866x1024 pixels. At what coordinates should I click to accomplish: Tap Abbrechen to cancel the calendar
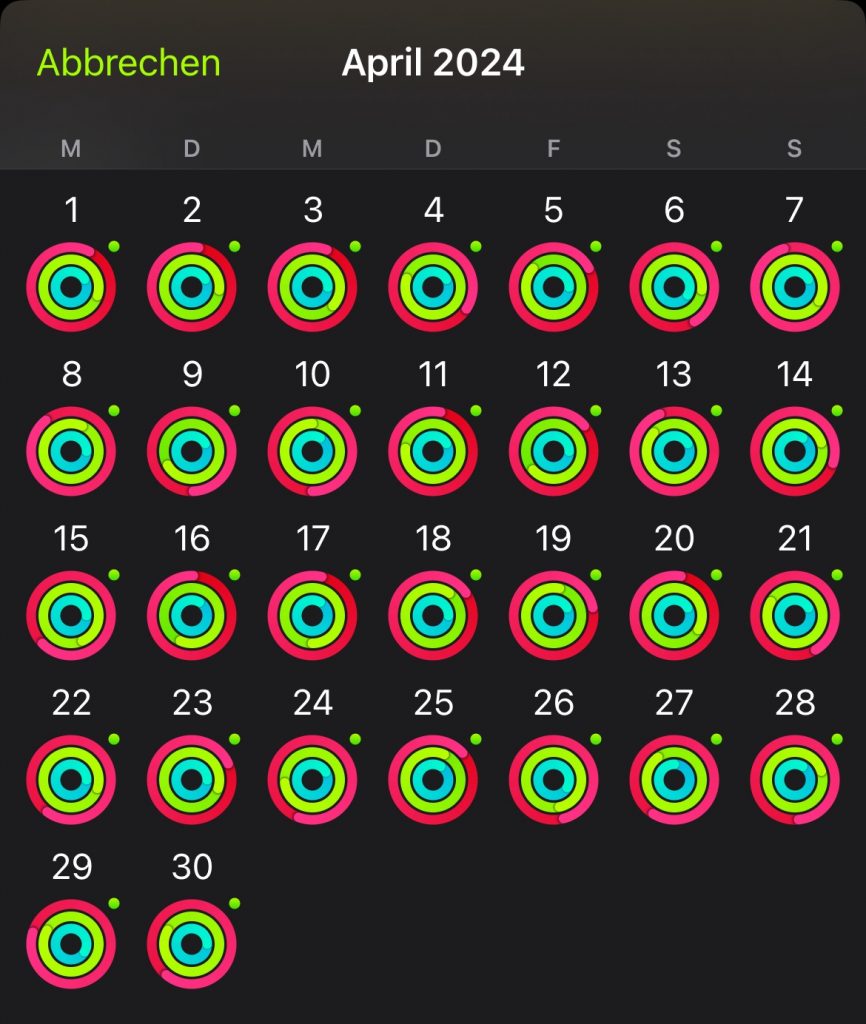[x=128, y=63]
